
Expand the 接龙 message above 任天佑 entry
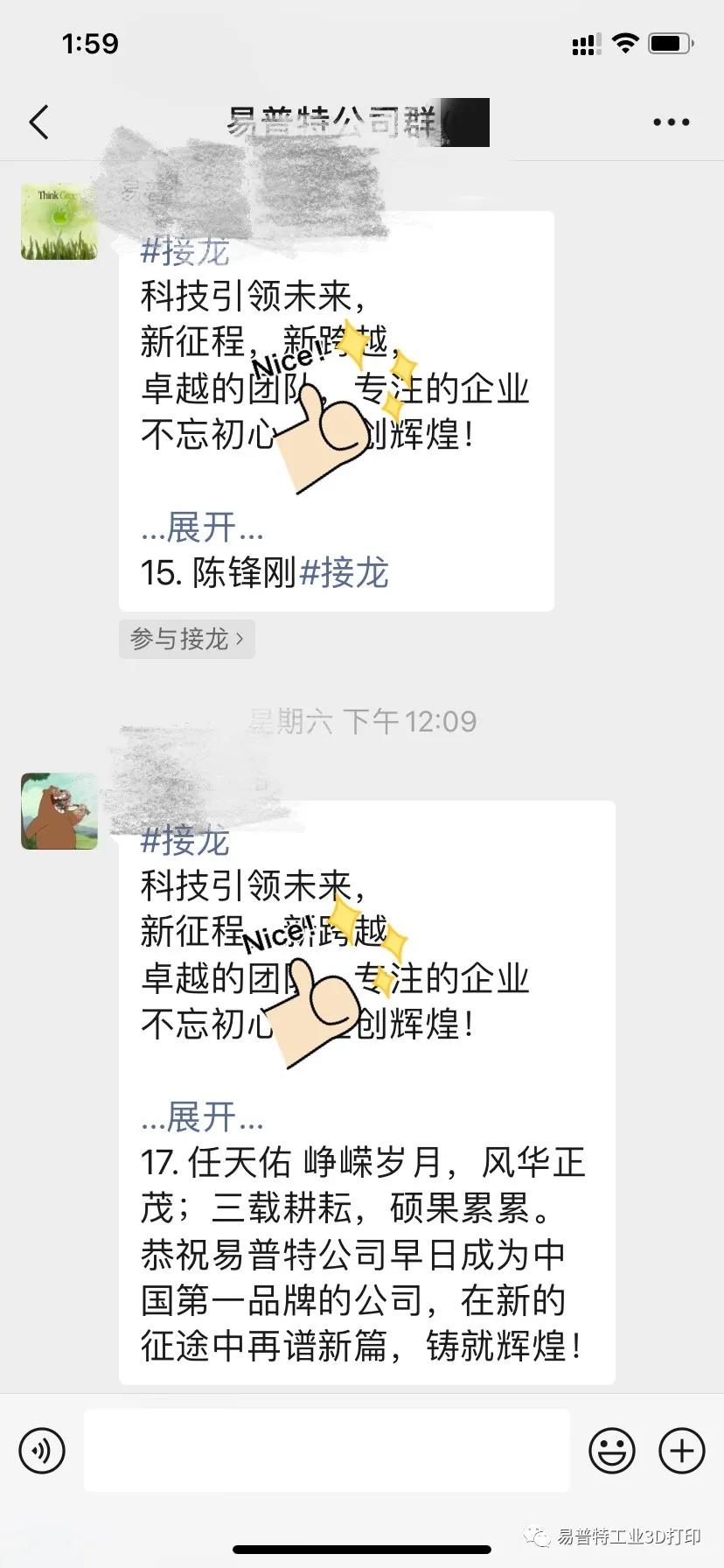click(202, 1117)
